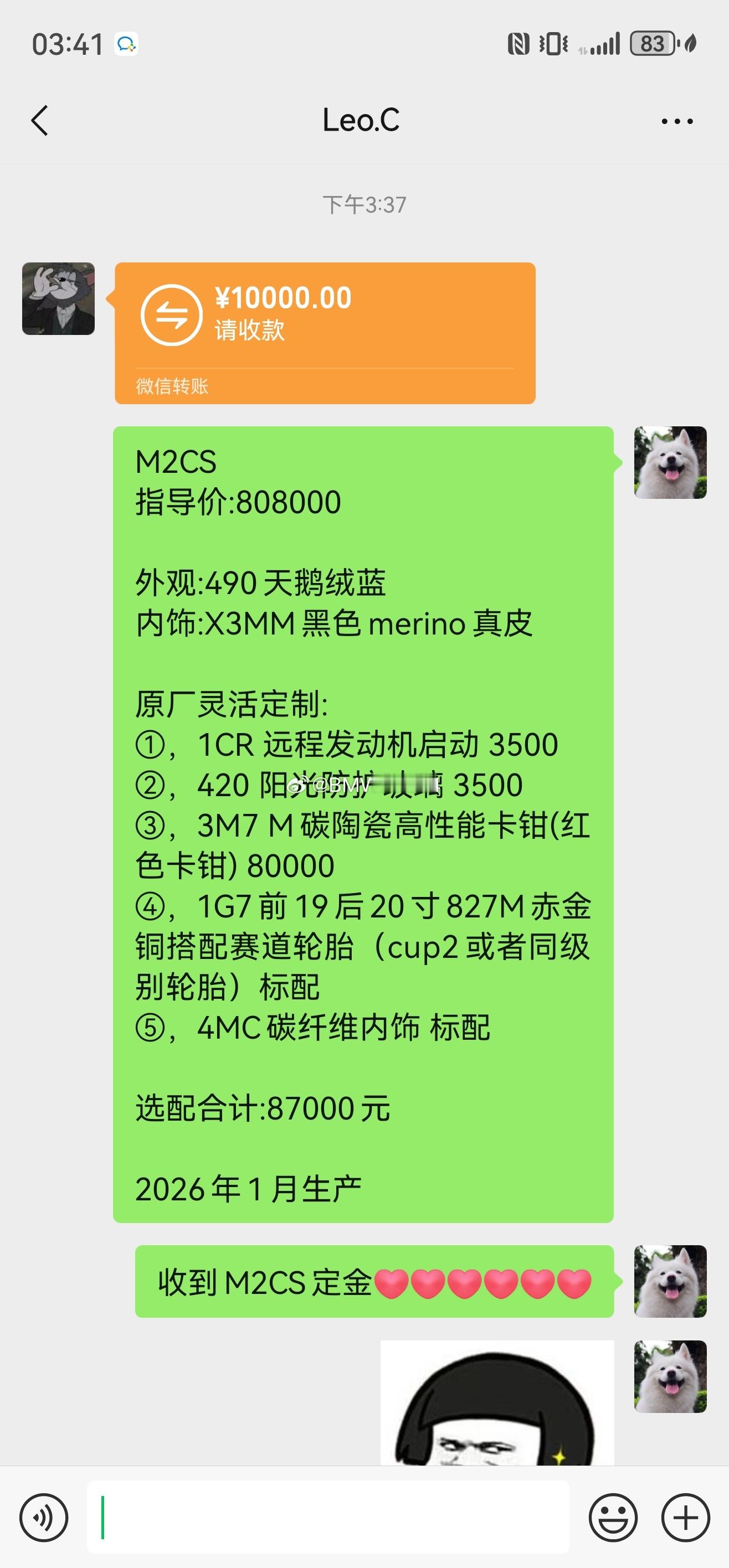Go back using the left chevron arrow
The height and width of the screenshot is (1568, 729).
coord(40,121)
